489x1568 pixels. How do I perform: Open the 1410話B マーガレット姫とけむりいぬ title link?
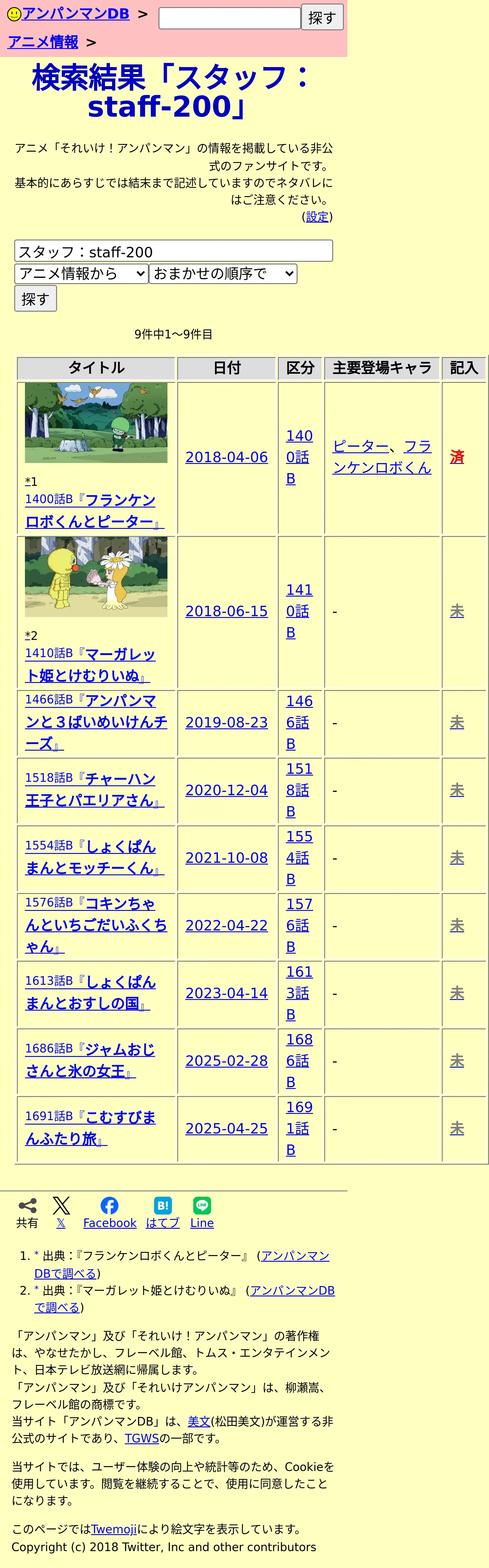(90, 665)
